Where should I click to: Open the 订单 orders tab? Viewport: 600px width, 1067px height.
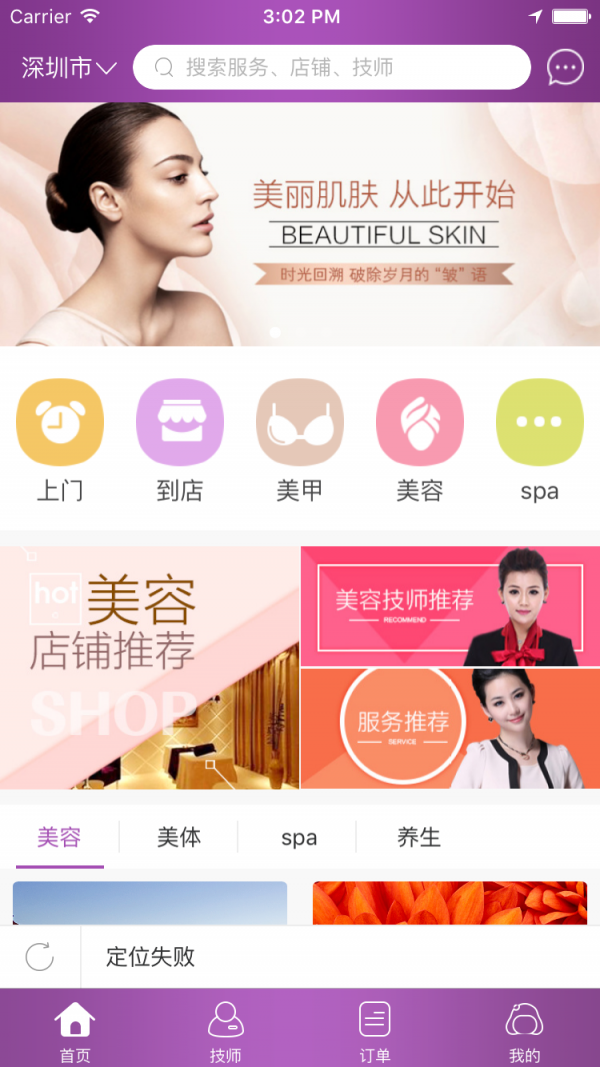[375, 1030]
